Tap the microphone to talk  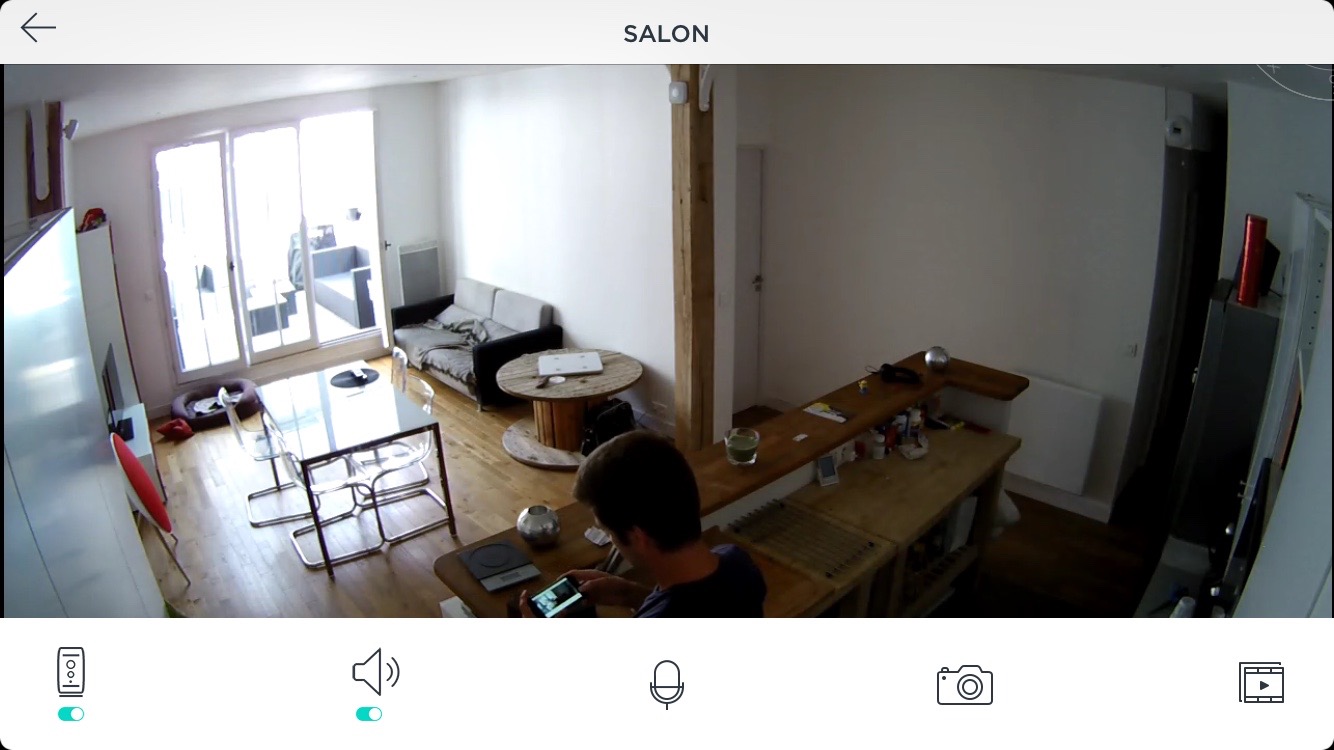(x=666, y=684)
